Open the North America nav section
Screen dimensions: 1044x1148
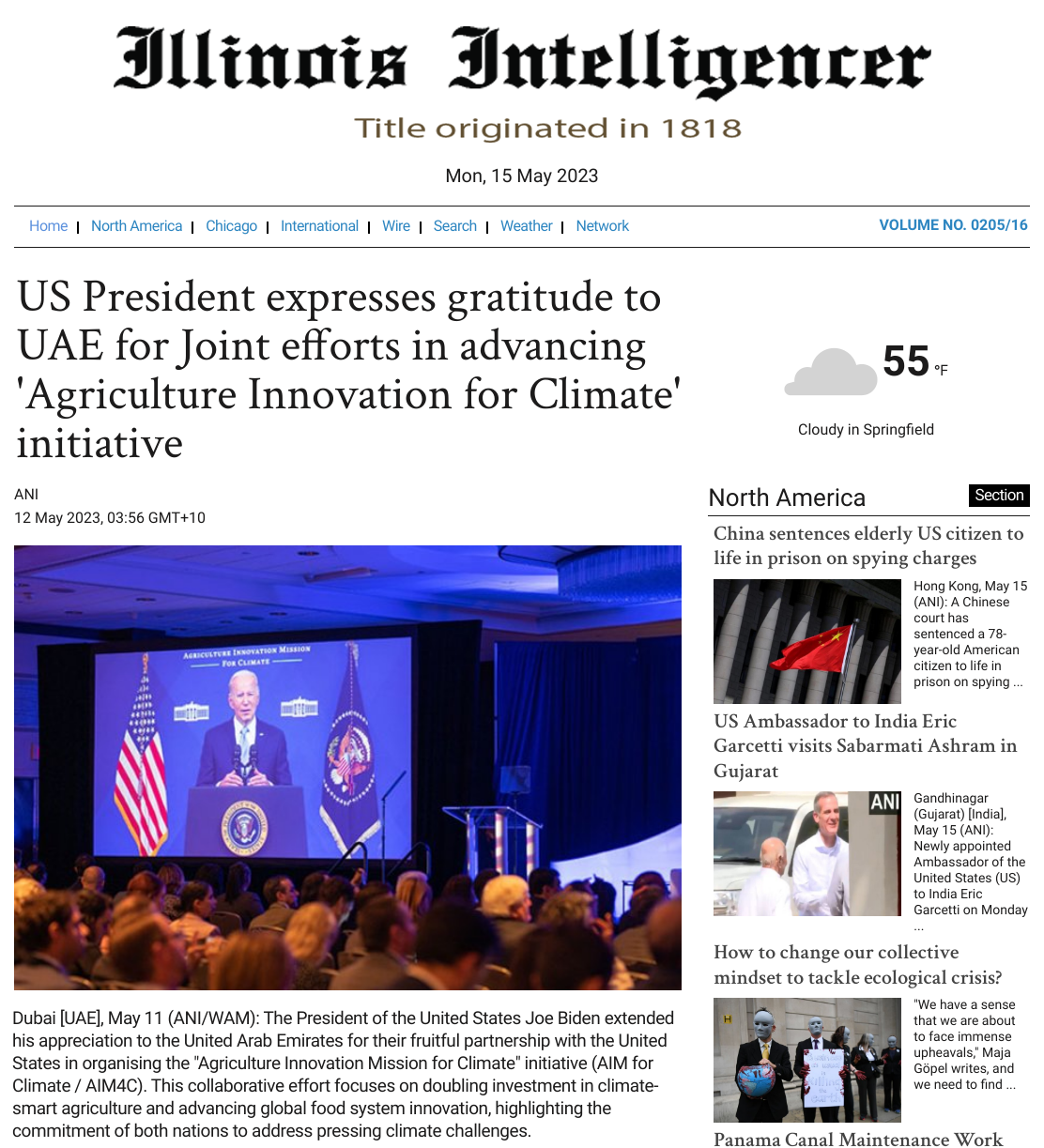coord(136,226)
